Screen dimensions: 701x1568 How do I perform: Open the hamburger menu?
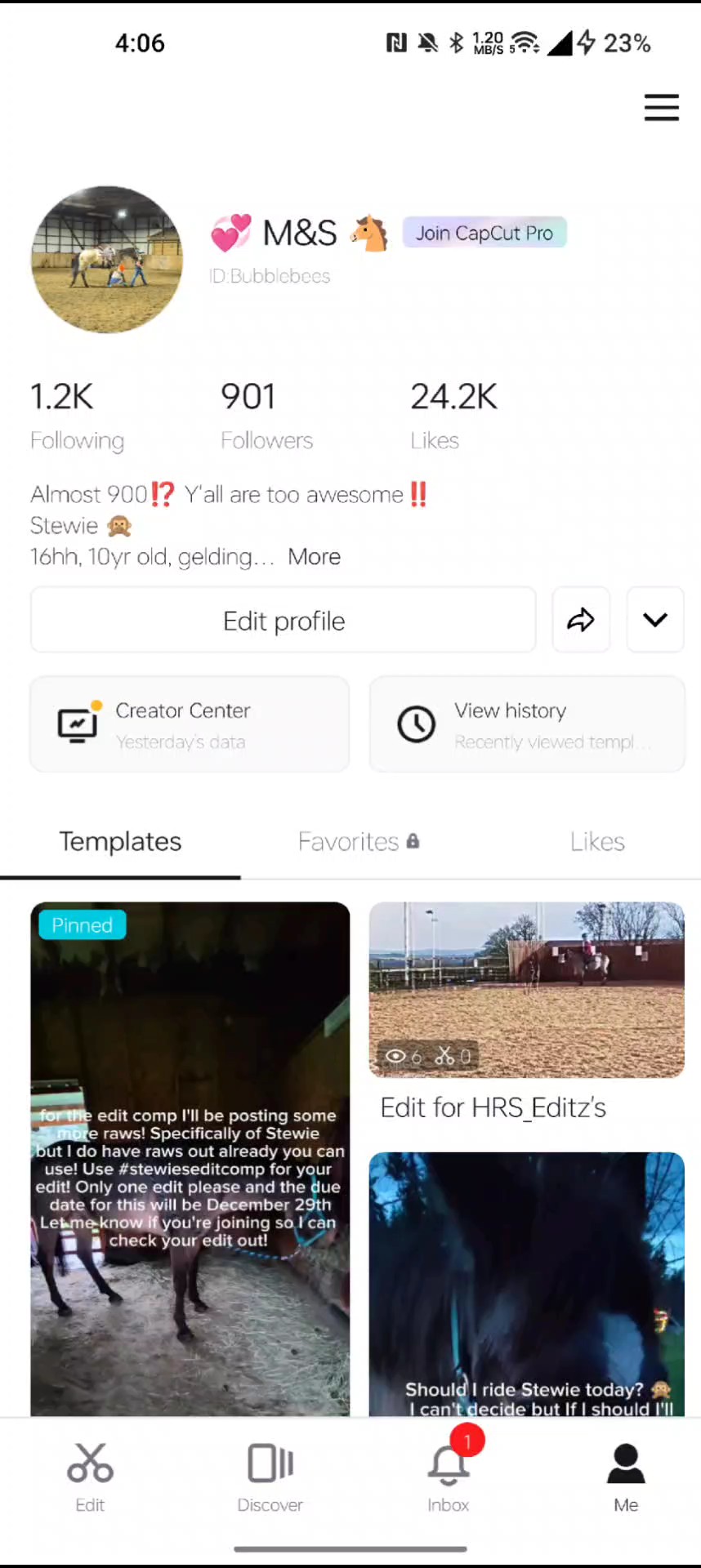[661, 107]
